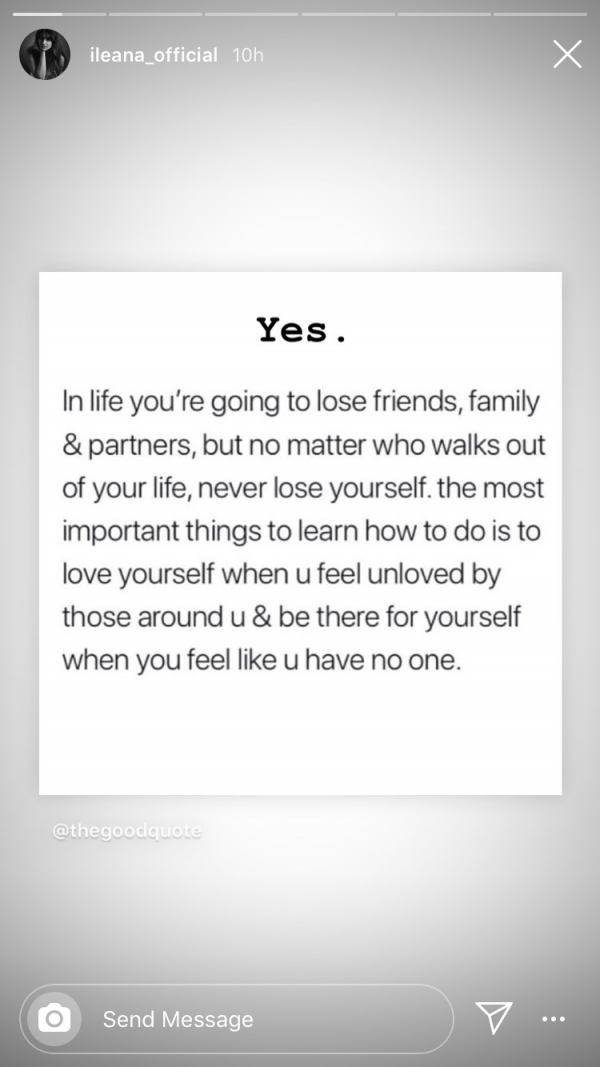Tap the ileana_official username
600x1067 pixels.
pyautogui.click(x=153, y=55)
